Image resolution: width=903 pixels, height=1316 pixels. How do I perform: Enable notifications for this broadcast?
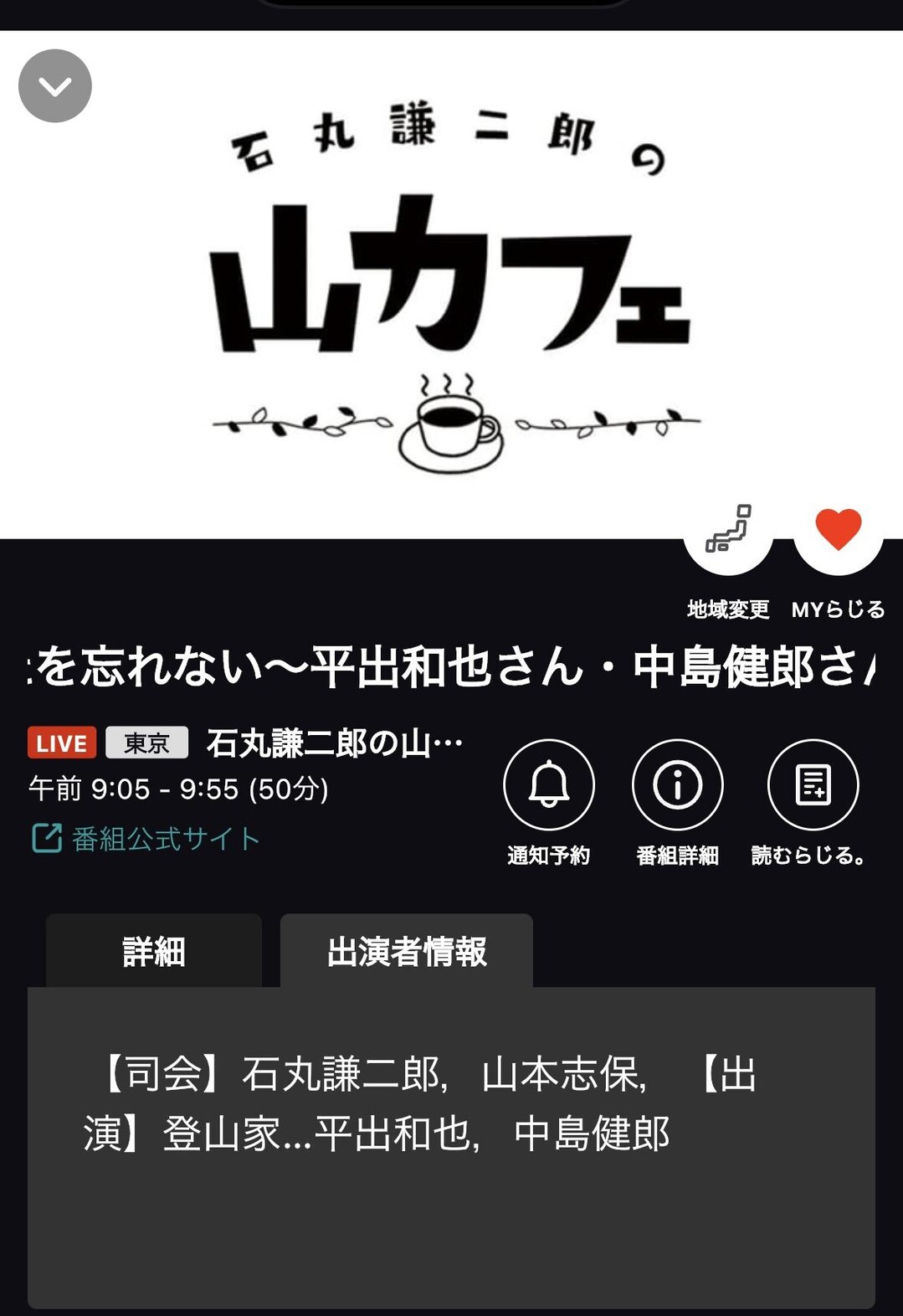pos(550,784)
